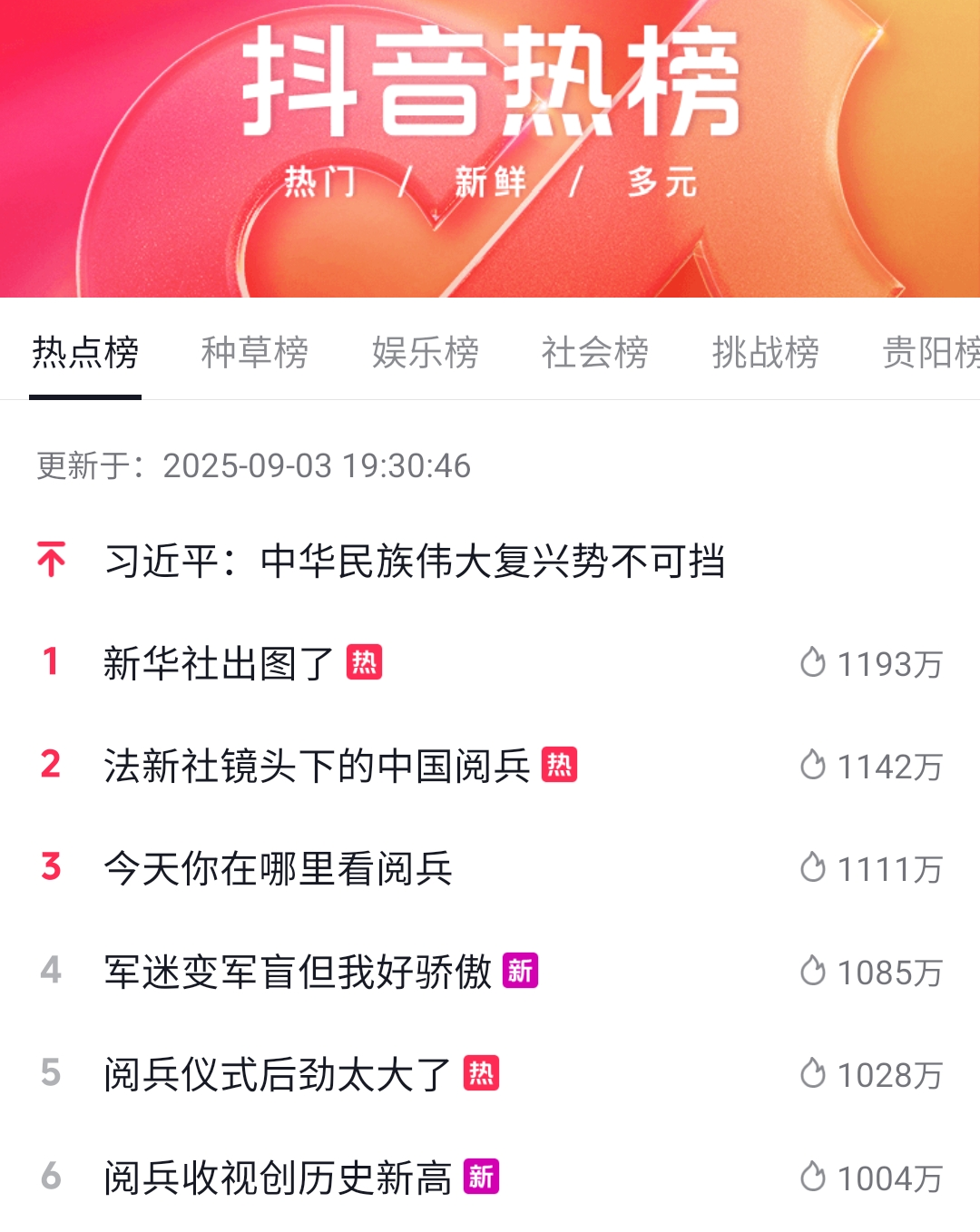Select the 热点榜 tab
Screen dimensions: 980x1232
pos(85,352)
